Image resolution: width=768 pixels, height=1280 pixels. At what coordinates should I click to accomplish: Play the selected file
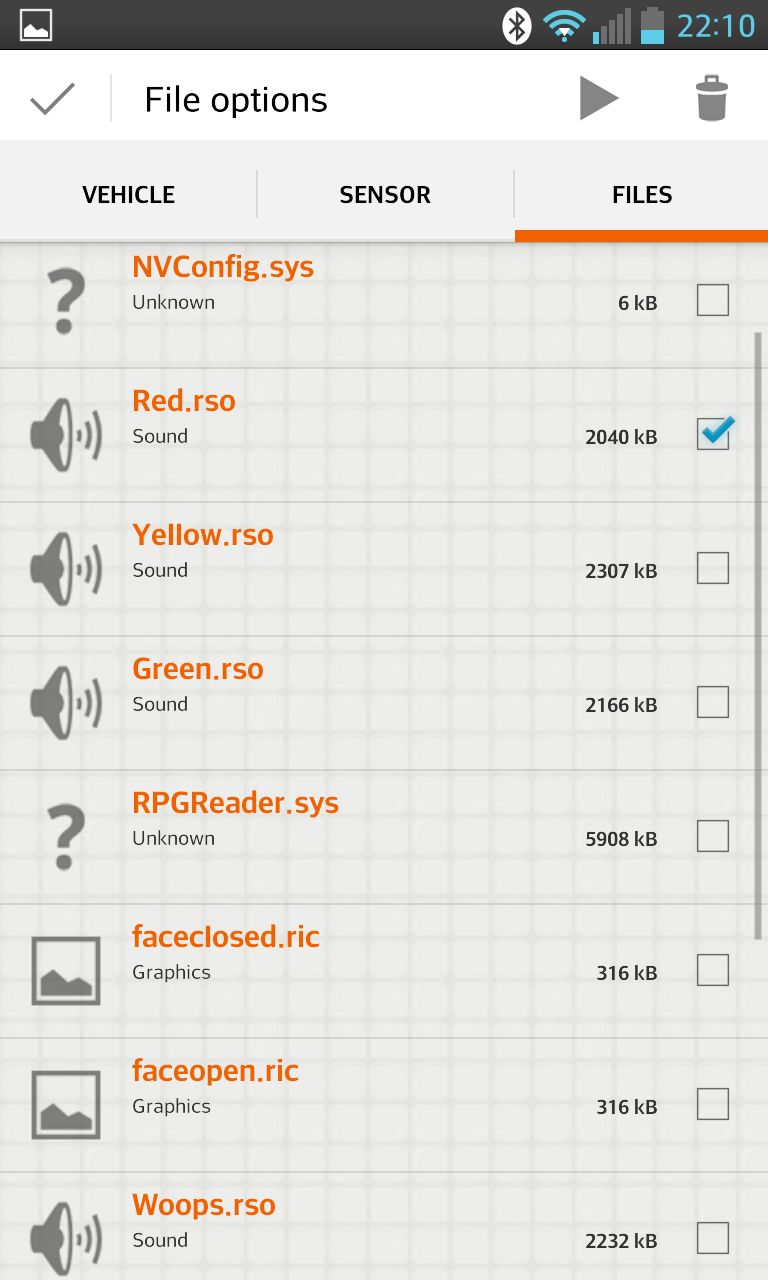pyautogui.click(x=599, y=99)
